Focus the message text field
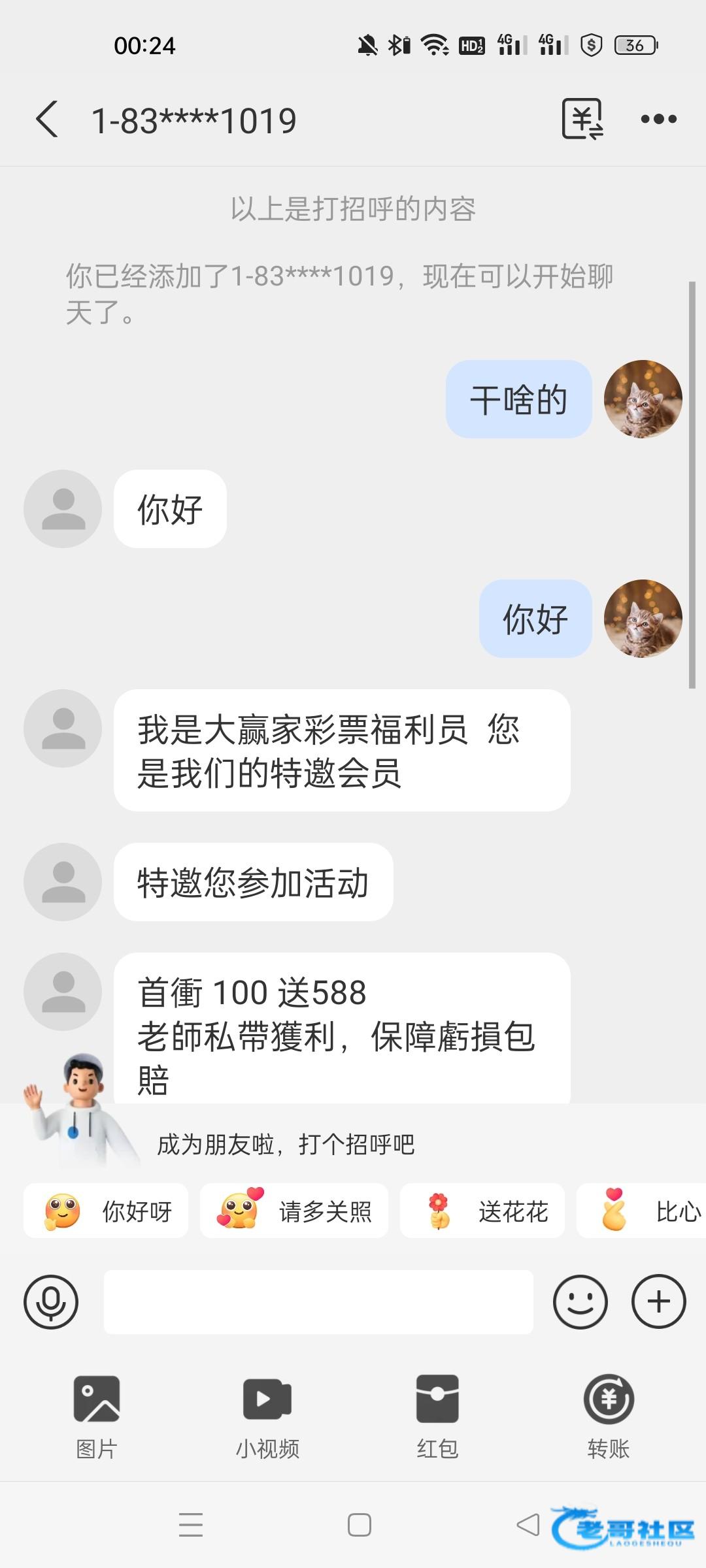706x1568 pixels. 318,1301
